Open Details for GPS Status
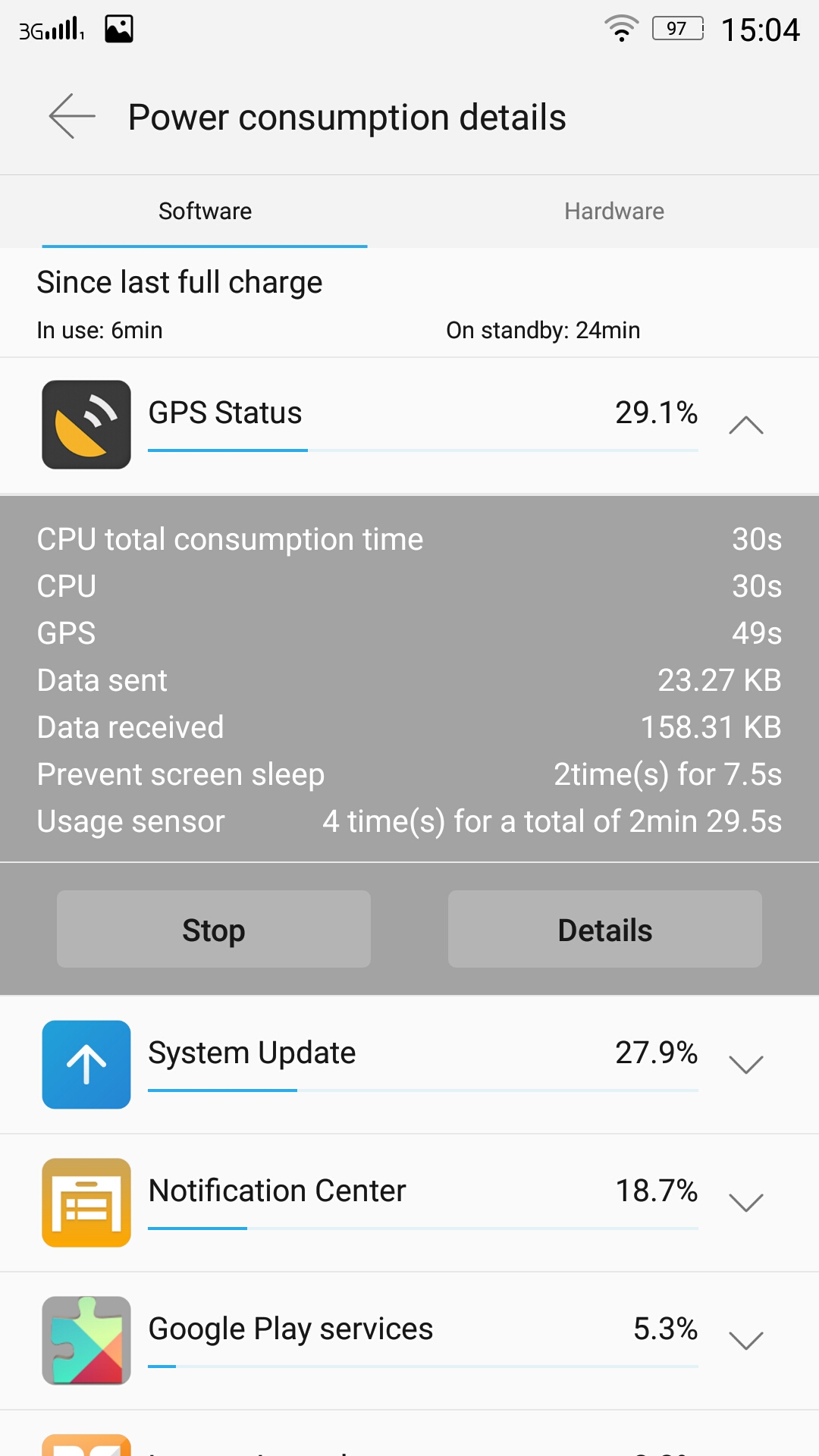This screenshot has width=819, height=1456. coord(605,929)
